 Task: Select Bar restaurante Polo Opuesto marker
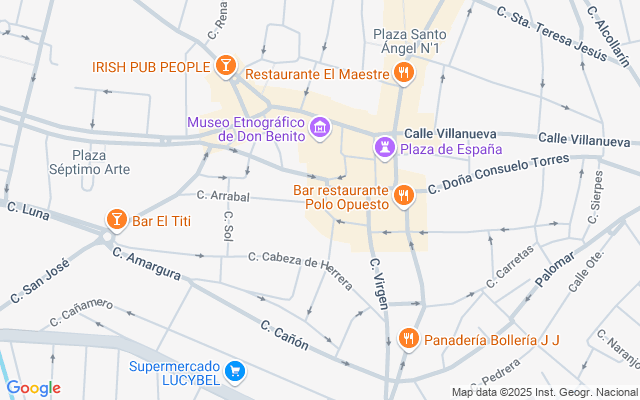click(404, 196)
